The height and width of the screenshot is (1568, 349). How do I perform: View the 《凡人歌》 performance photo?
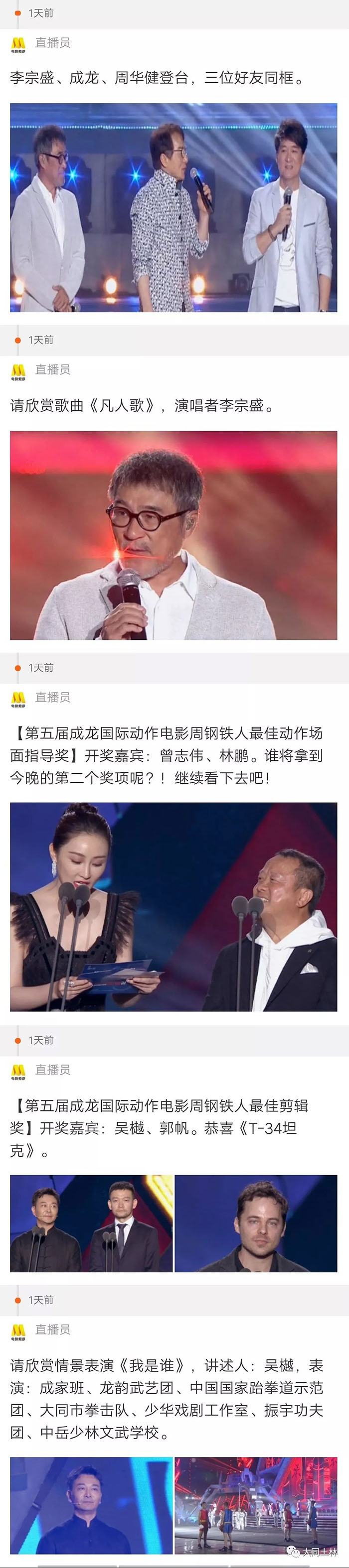pyautogui.click(x=174, y=535)
